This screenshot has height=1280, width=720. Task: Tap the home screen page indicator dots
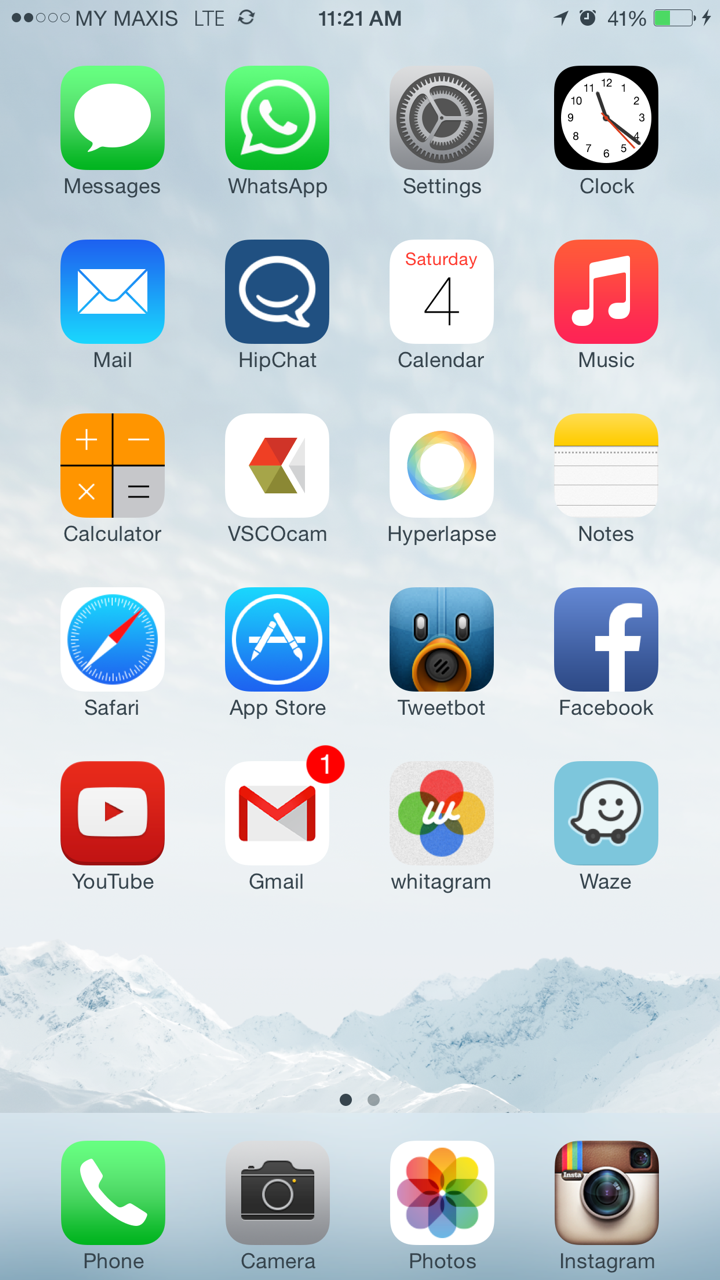point(360,1099)
